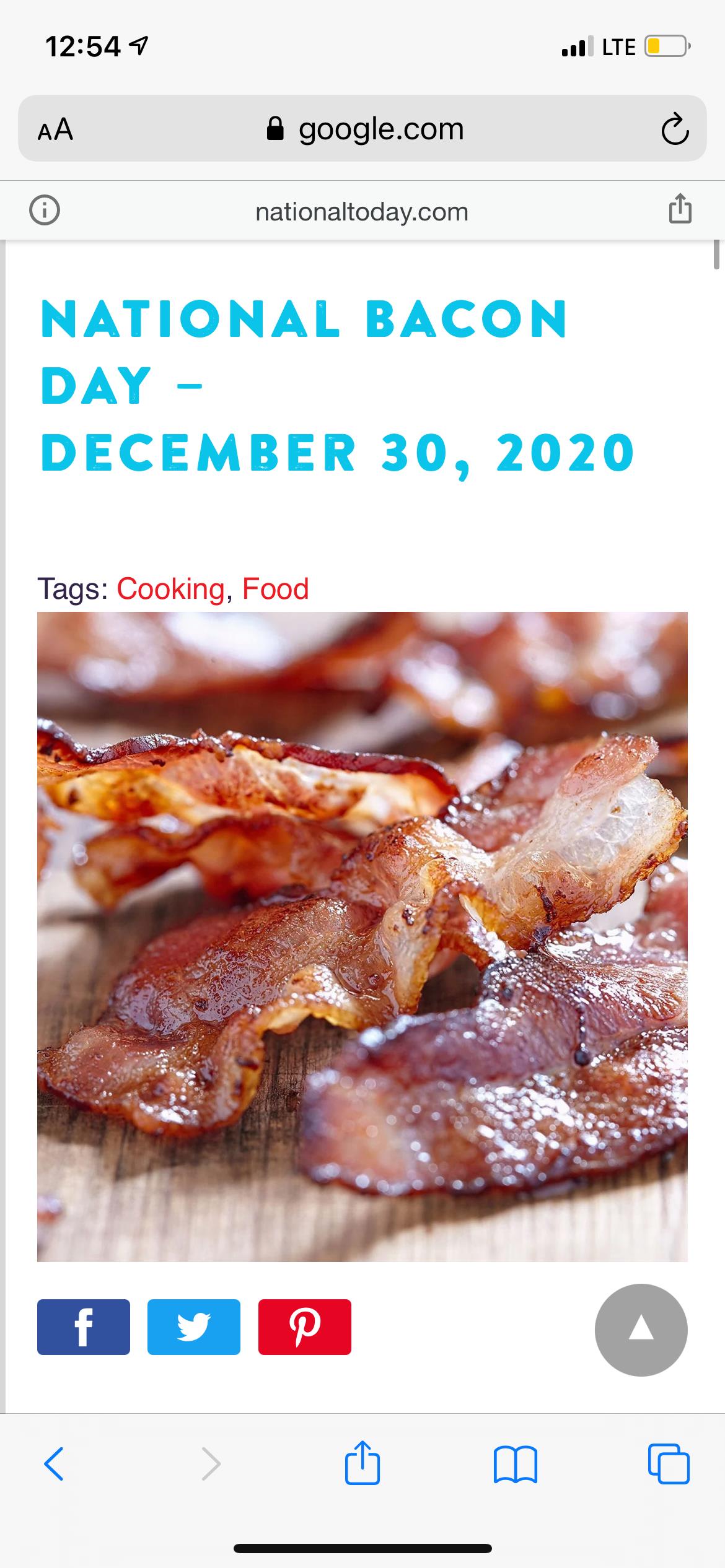Open the Safari share sheet
The height and width of the screenshot is (1568, 725).
click(362, 1463)
